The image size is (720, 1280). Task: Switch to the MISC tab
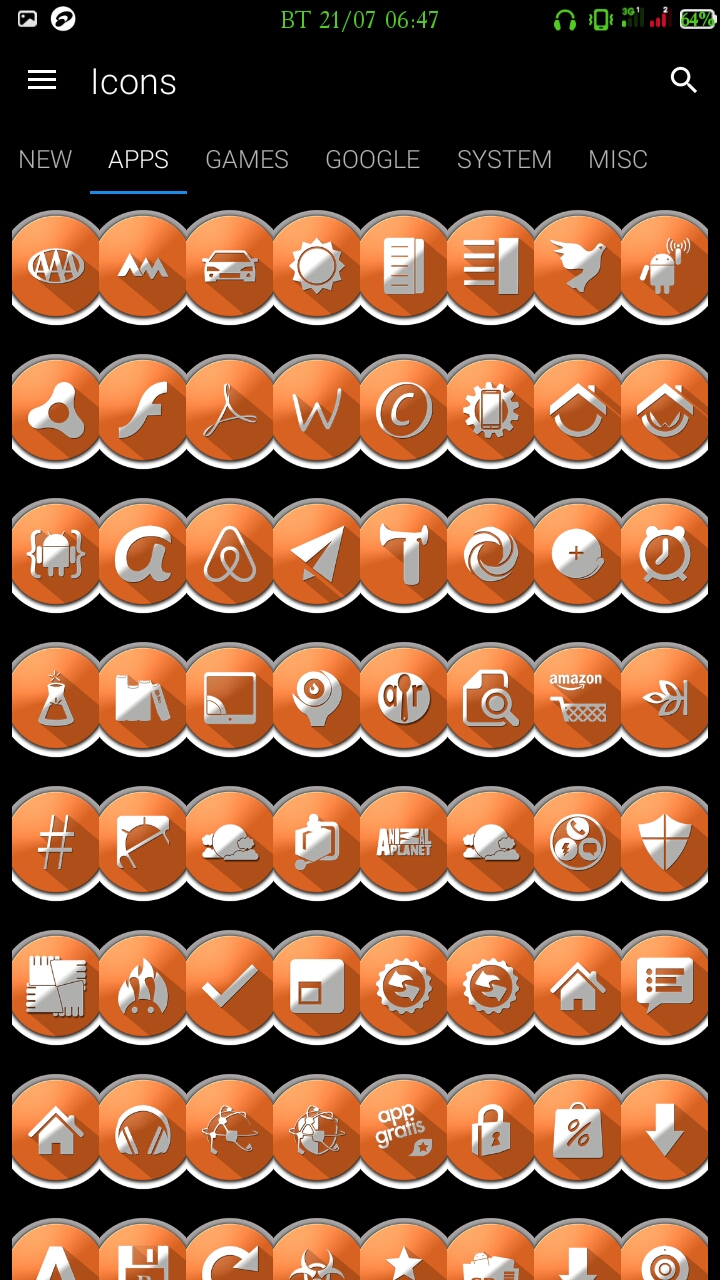pyautogui.click(x=618, y=159)
